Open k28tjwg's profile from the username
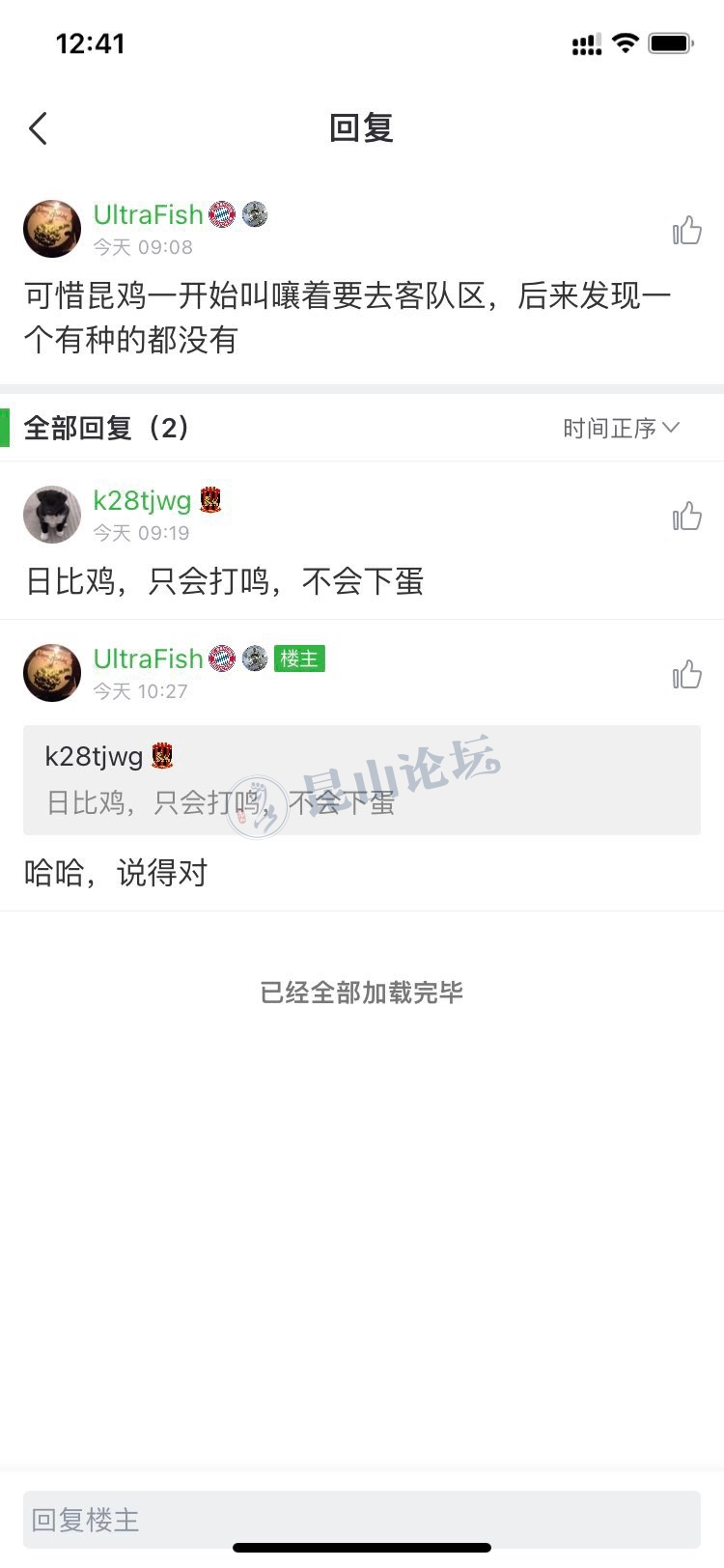This screenshot has width=724, height=1568. pyautogui.click(x=142, y=500)
